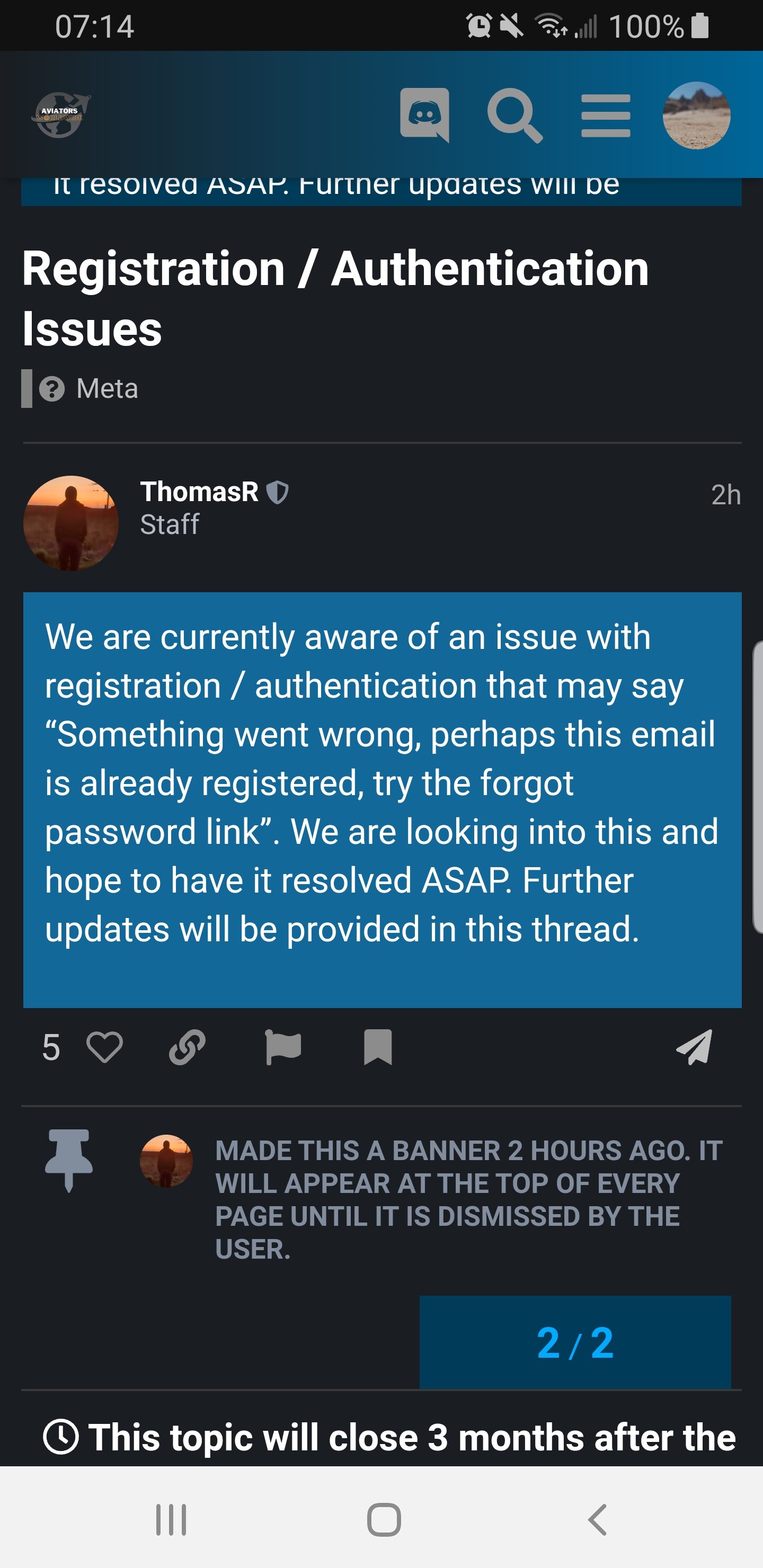Viewport: 763px width, 1568px height.
Task: Open the forum search
Action: click(514, 115)
